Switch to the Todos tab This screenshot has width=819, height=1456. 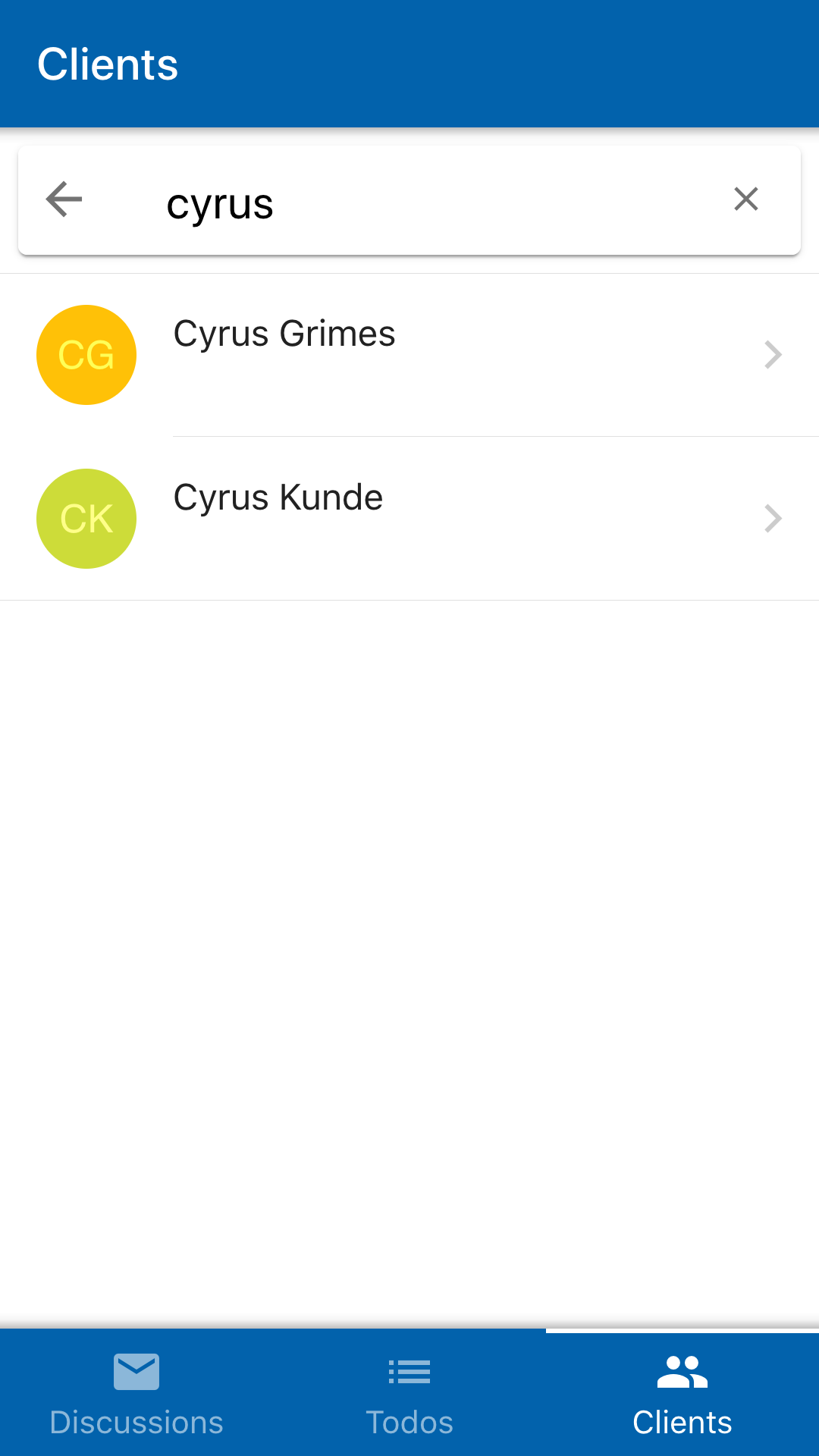tap(409, 1394)
